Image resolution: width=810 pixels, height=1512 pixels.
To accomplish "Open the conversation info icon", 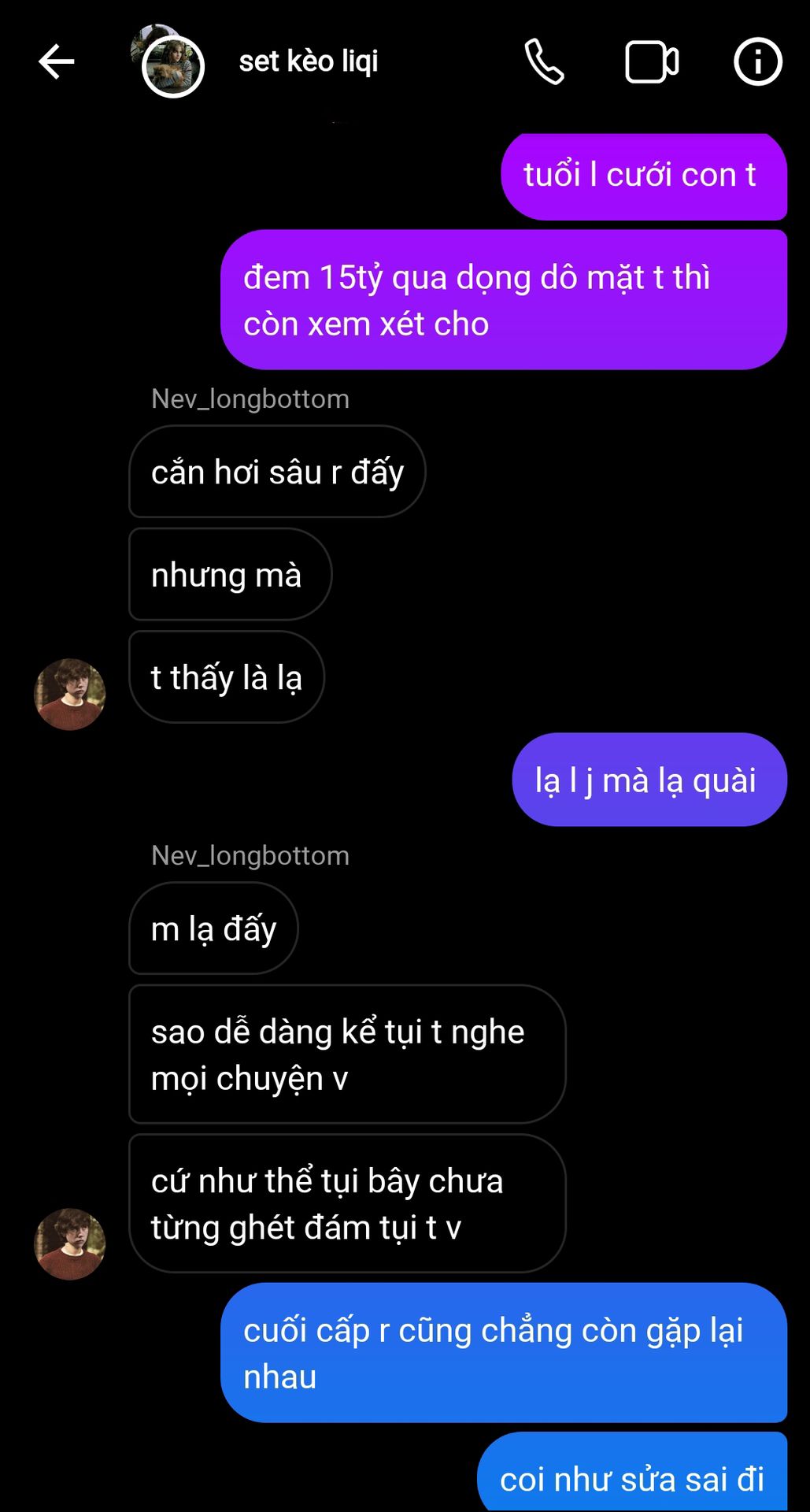I will (757, 62).
